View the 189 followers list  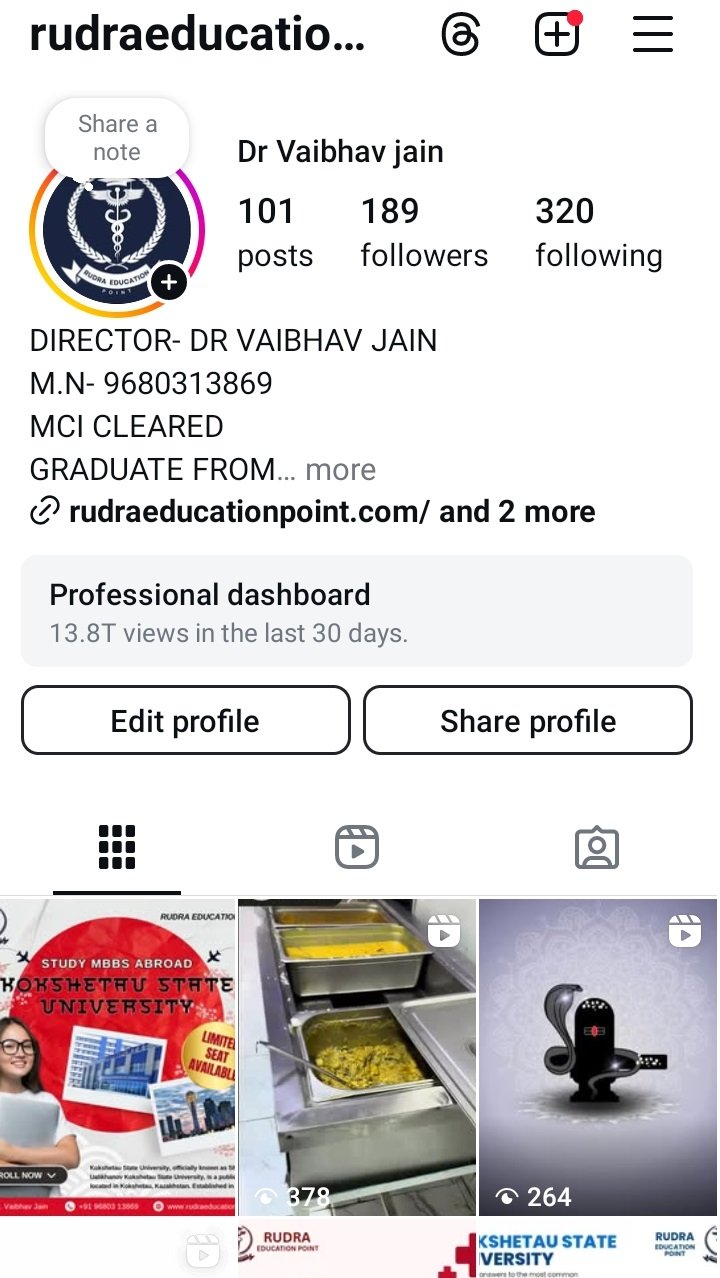coord(424,232)
